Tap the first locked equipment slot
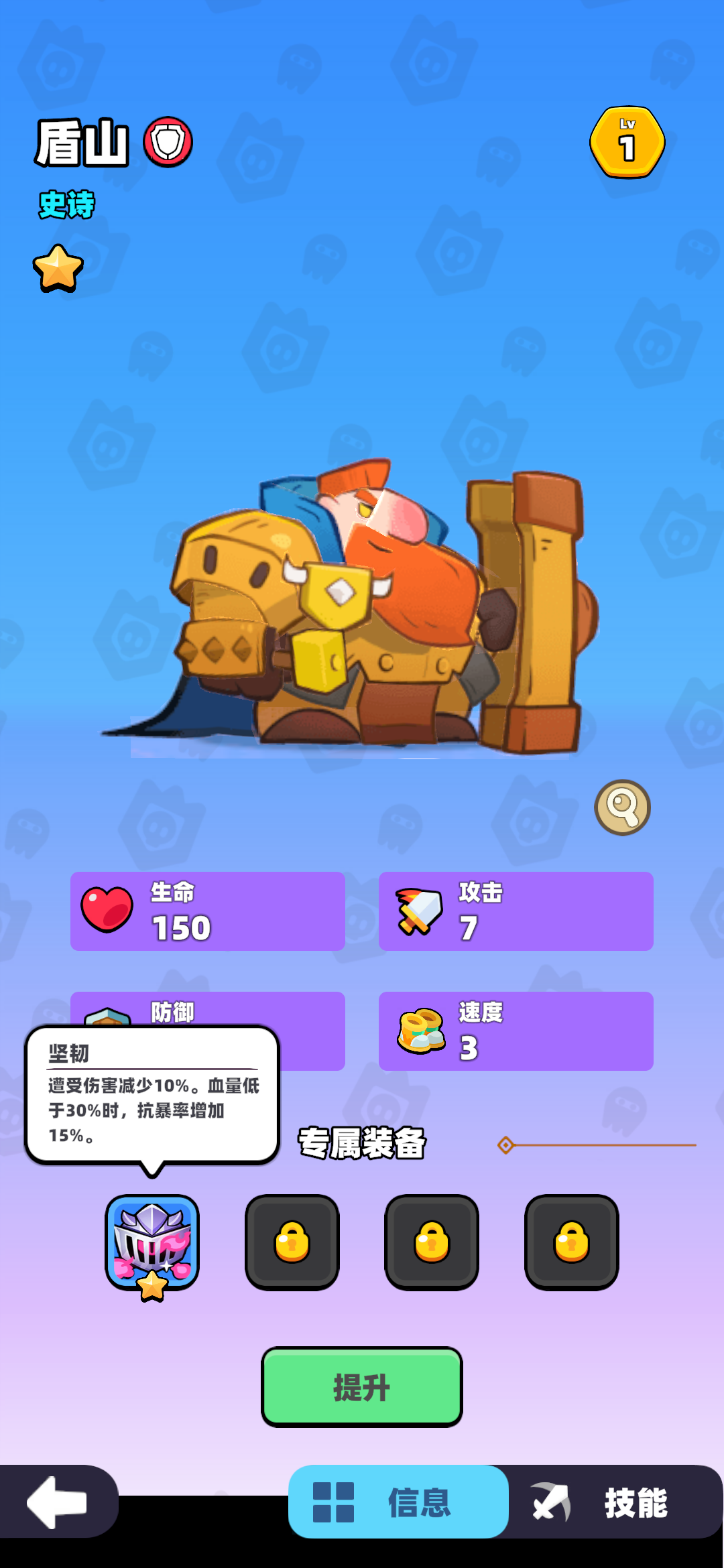 pyautogui.click(x=292, y=1242)
